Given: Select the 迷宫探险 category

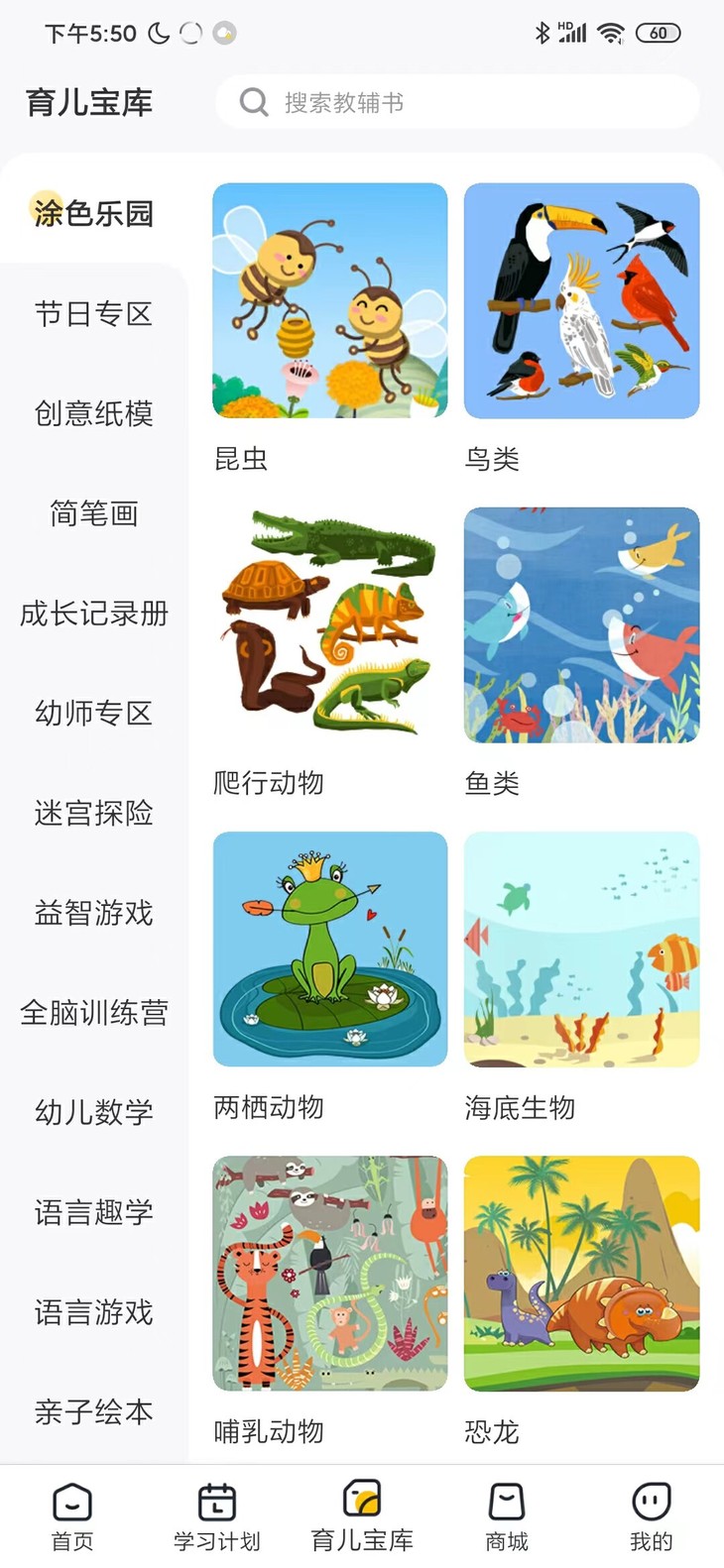Looking at the screenshot, I should [x=93, y=813].
